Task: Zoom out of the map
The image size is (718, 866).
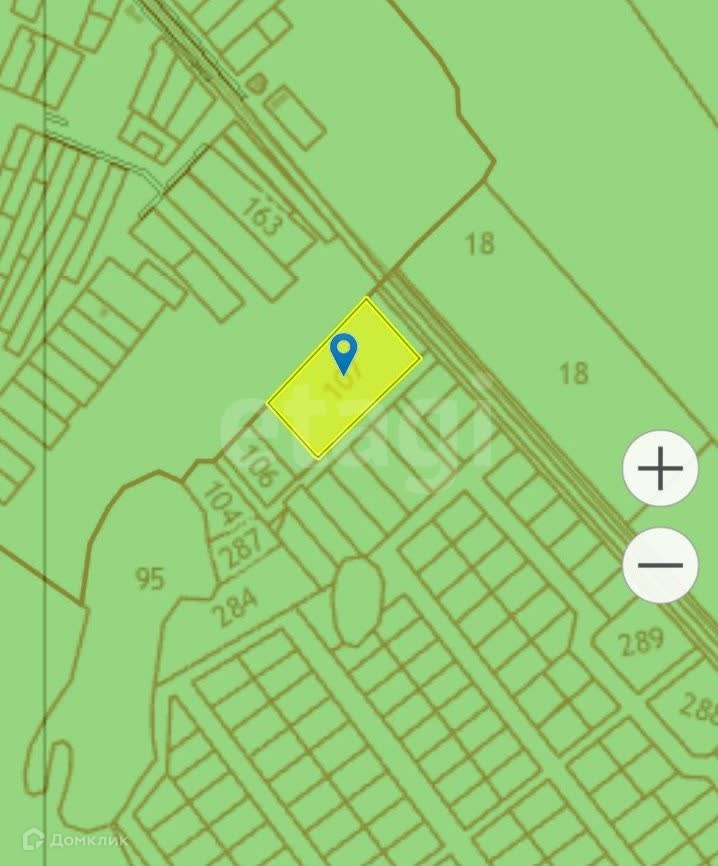Action: pyautogui.click(x=660, y=566)
